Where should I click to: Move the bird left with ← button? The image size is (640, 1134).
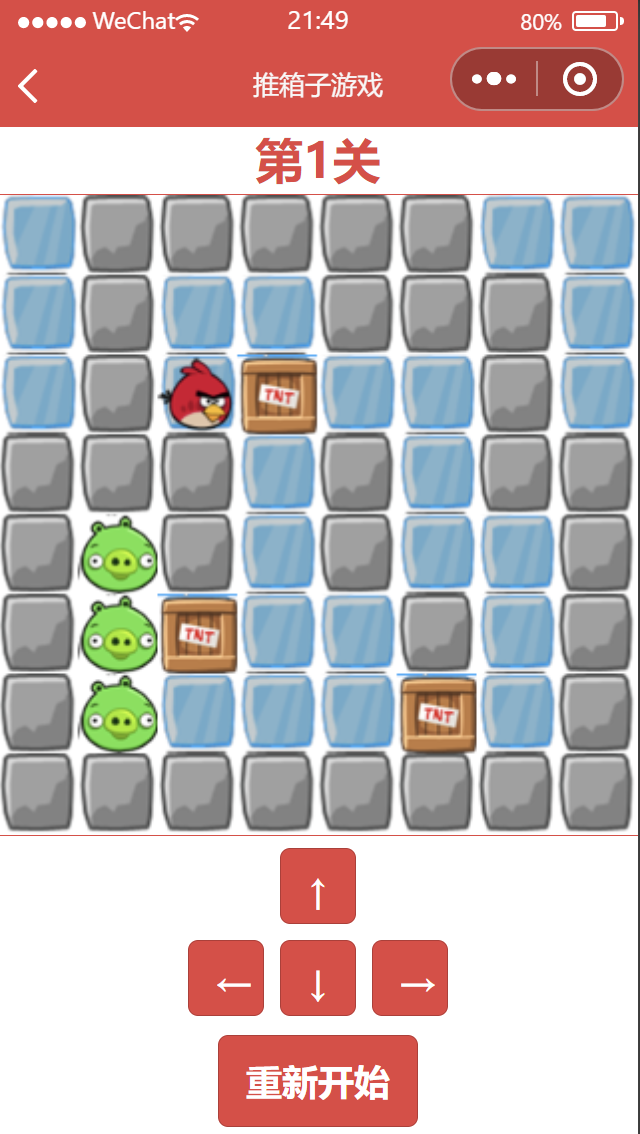226,979
